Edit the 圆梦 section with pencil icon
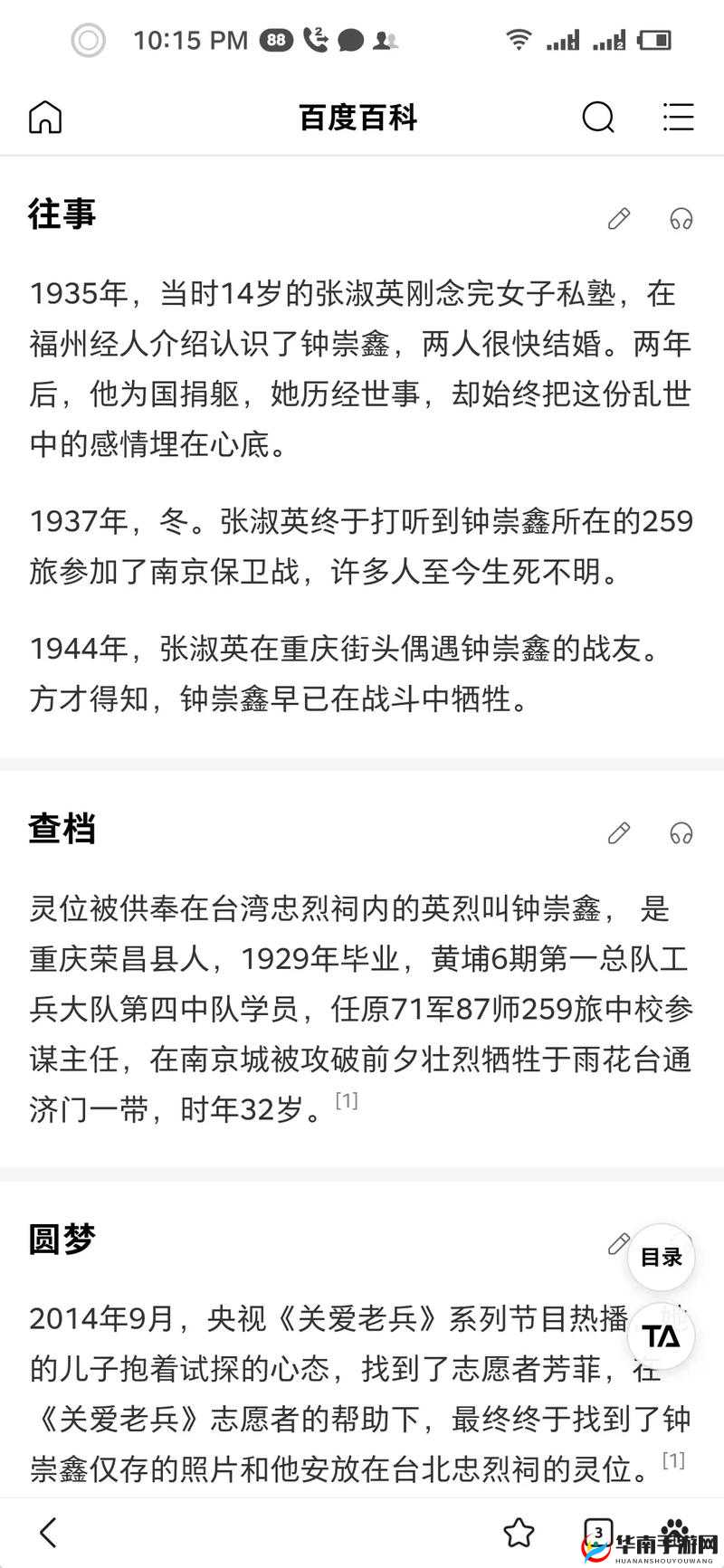 [x=618, y=1244]
